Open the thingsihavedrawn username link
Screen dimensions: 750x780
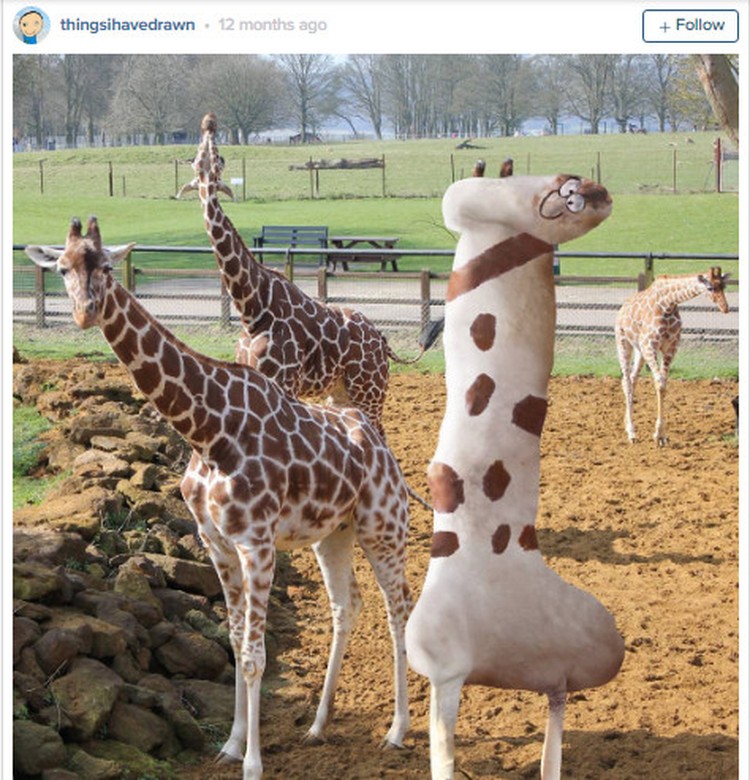pyautogui.click(x=127, y=25)
